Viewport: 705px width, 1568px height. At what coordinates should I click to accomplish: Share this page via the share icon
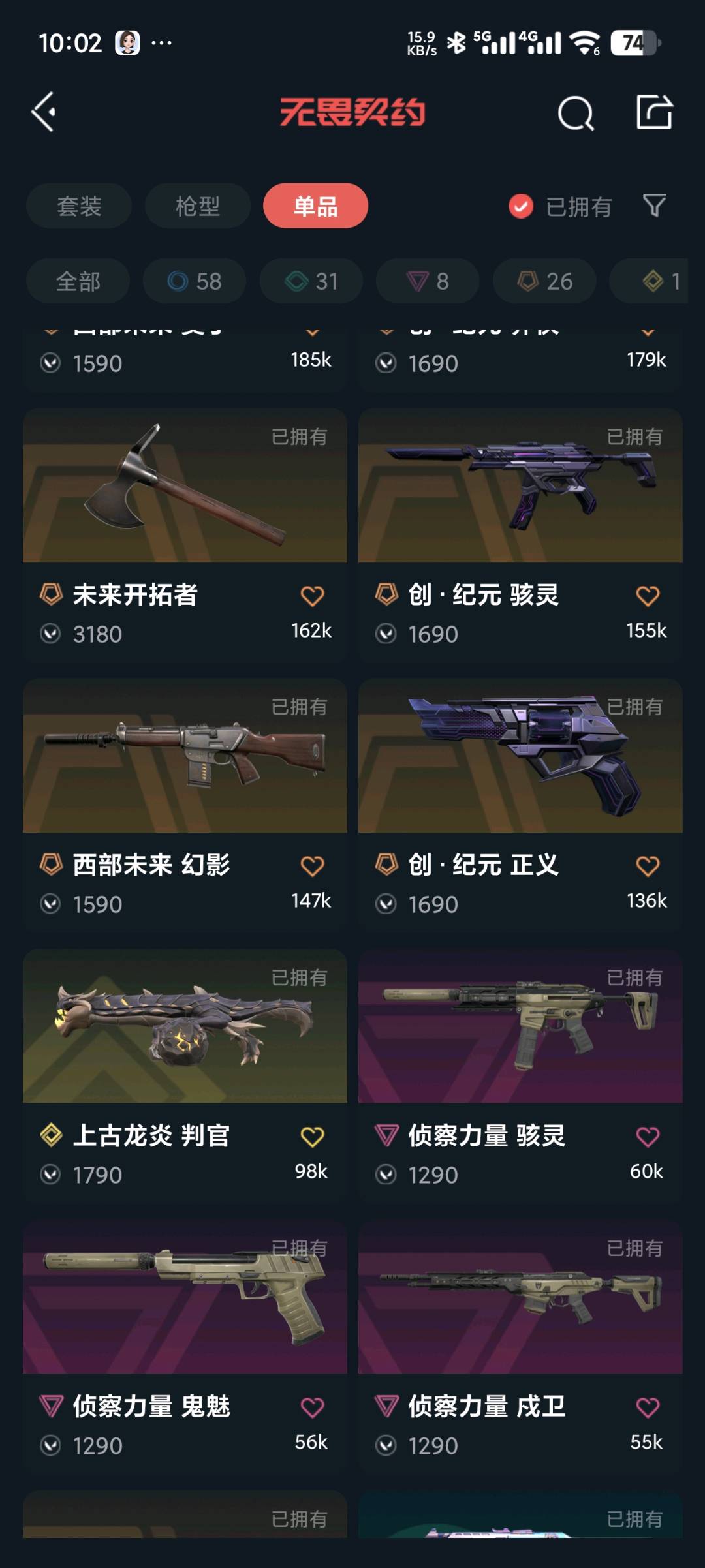(x=654, y=112)
